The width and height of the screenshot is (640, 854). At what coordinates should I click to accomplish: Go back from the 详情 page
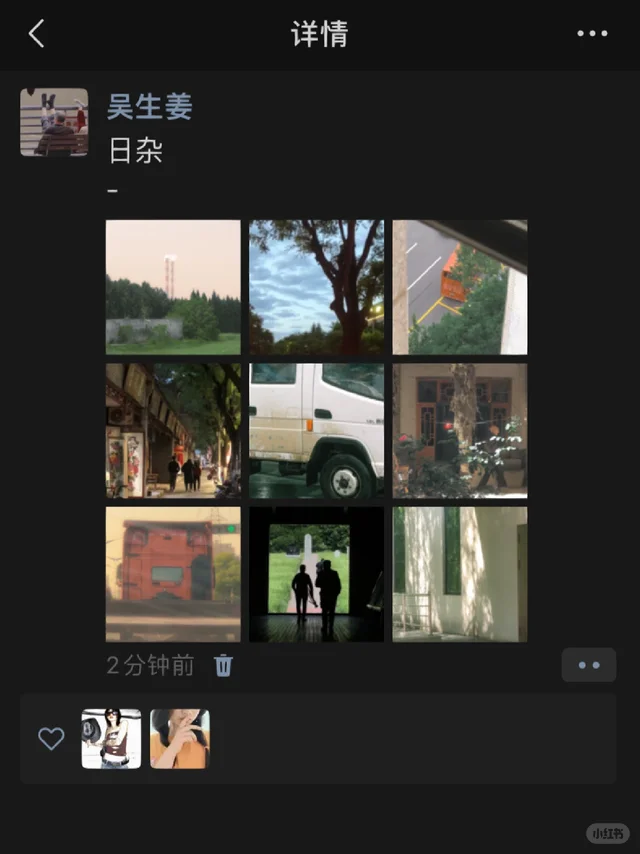click(37, 34)
